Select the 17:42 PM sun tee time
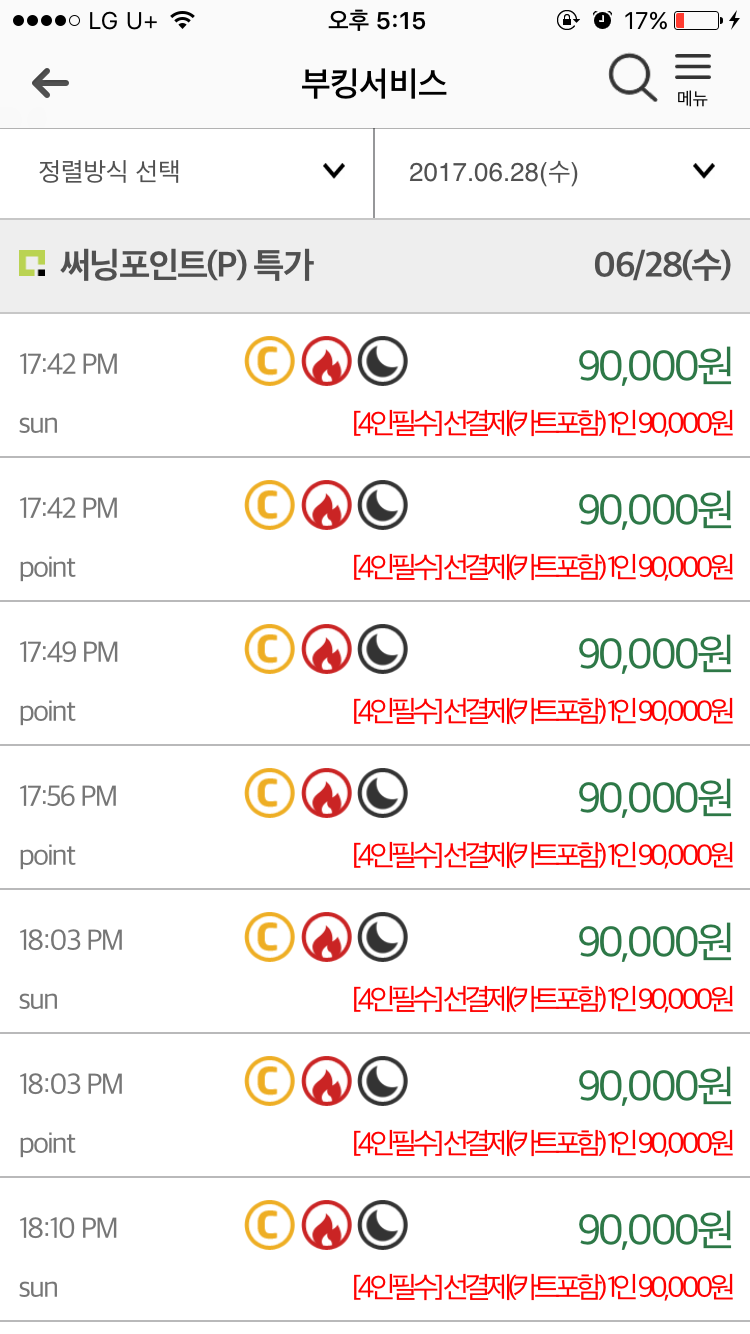Screen dimensions: 750x1334 tap(375, 387)
